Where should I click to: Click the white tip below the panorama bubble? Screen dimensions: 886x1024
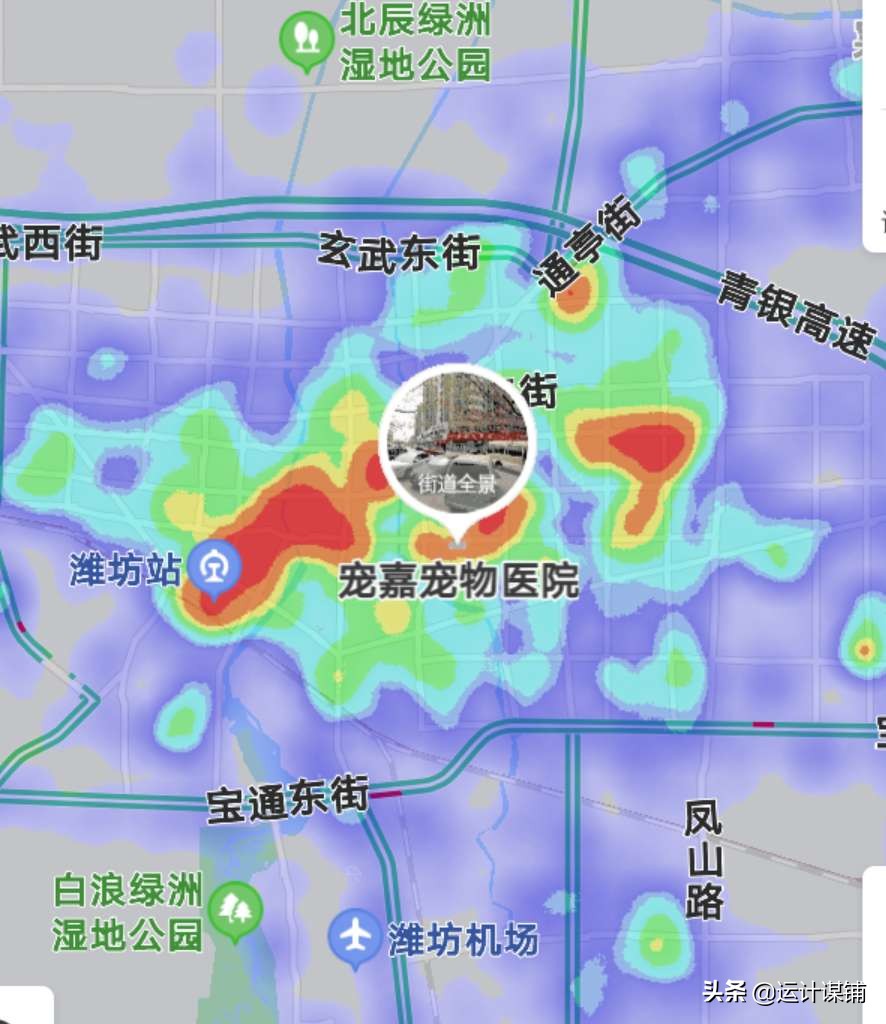pyautogui.click(x=458, y=533)
